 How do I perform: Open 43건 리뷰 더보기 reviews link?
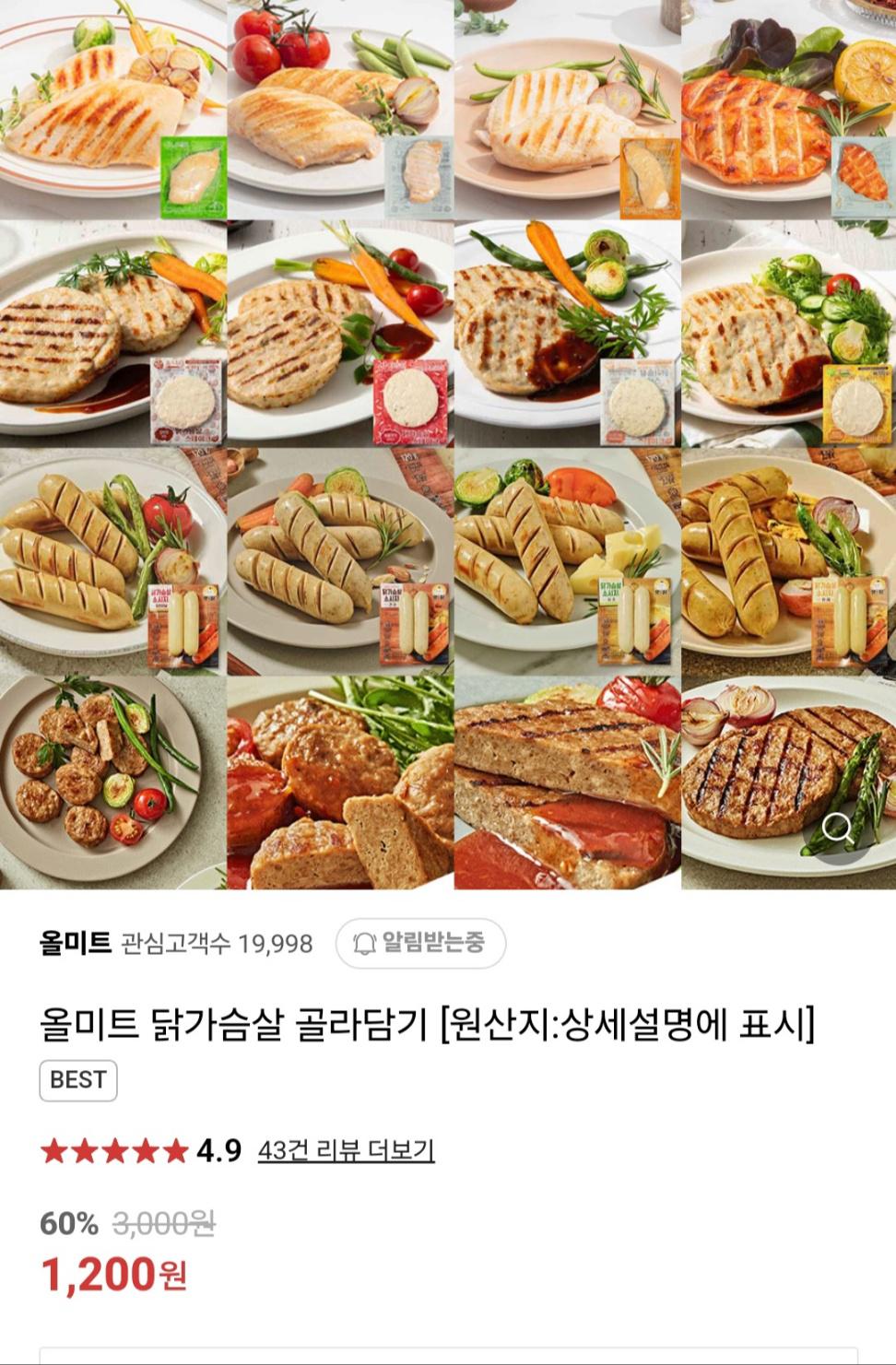coord(346,1150)
